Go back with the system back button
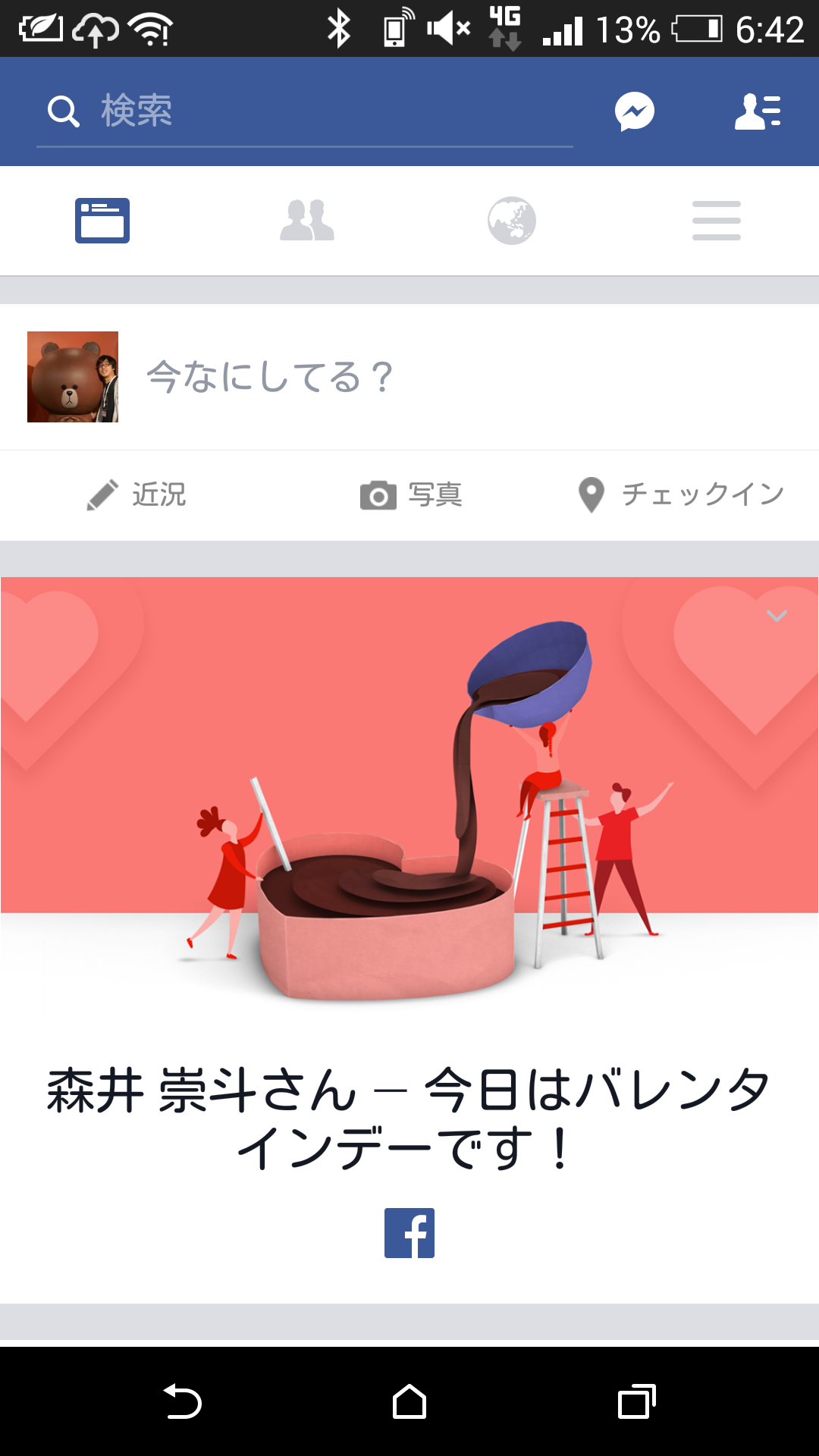The width and height of the screenshot is (819, 1456). coord(182,1401)
